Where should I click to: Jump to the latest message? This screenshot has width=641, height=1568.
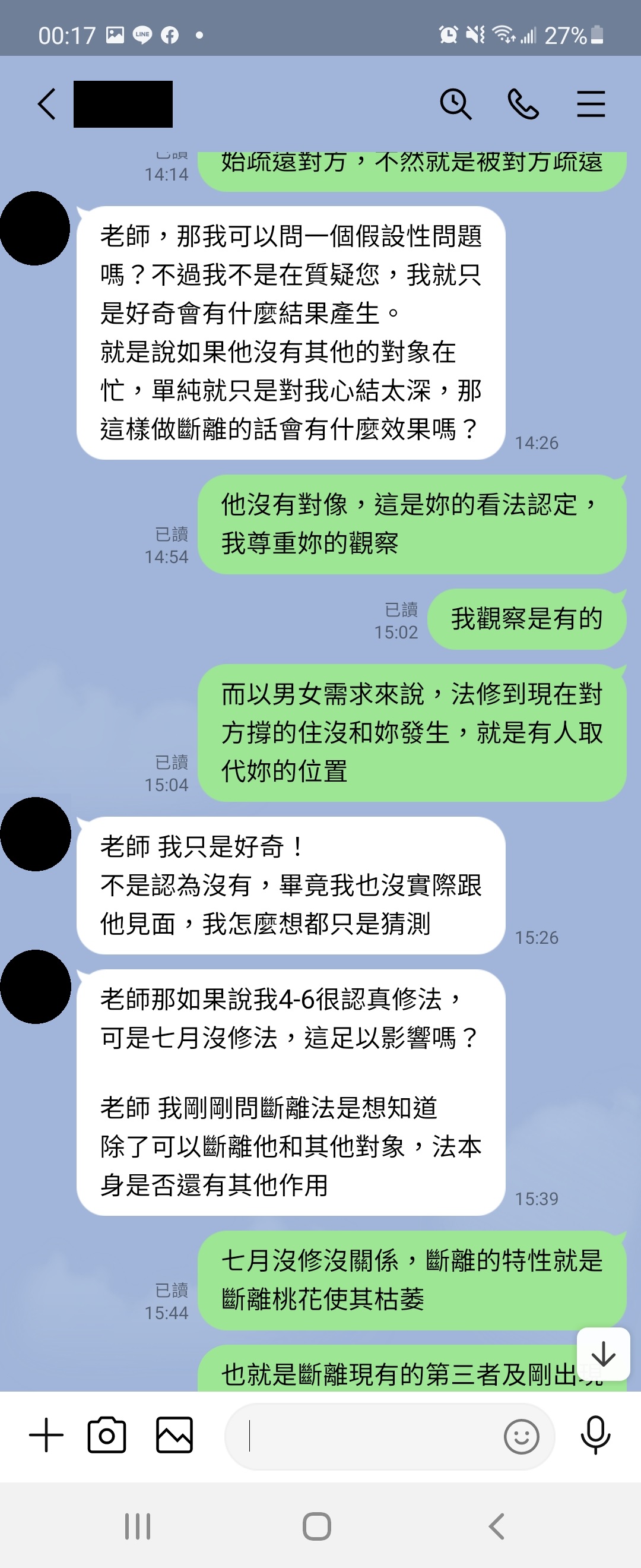click(x=603, y=1354)
